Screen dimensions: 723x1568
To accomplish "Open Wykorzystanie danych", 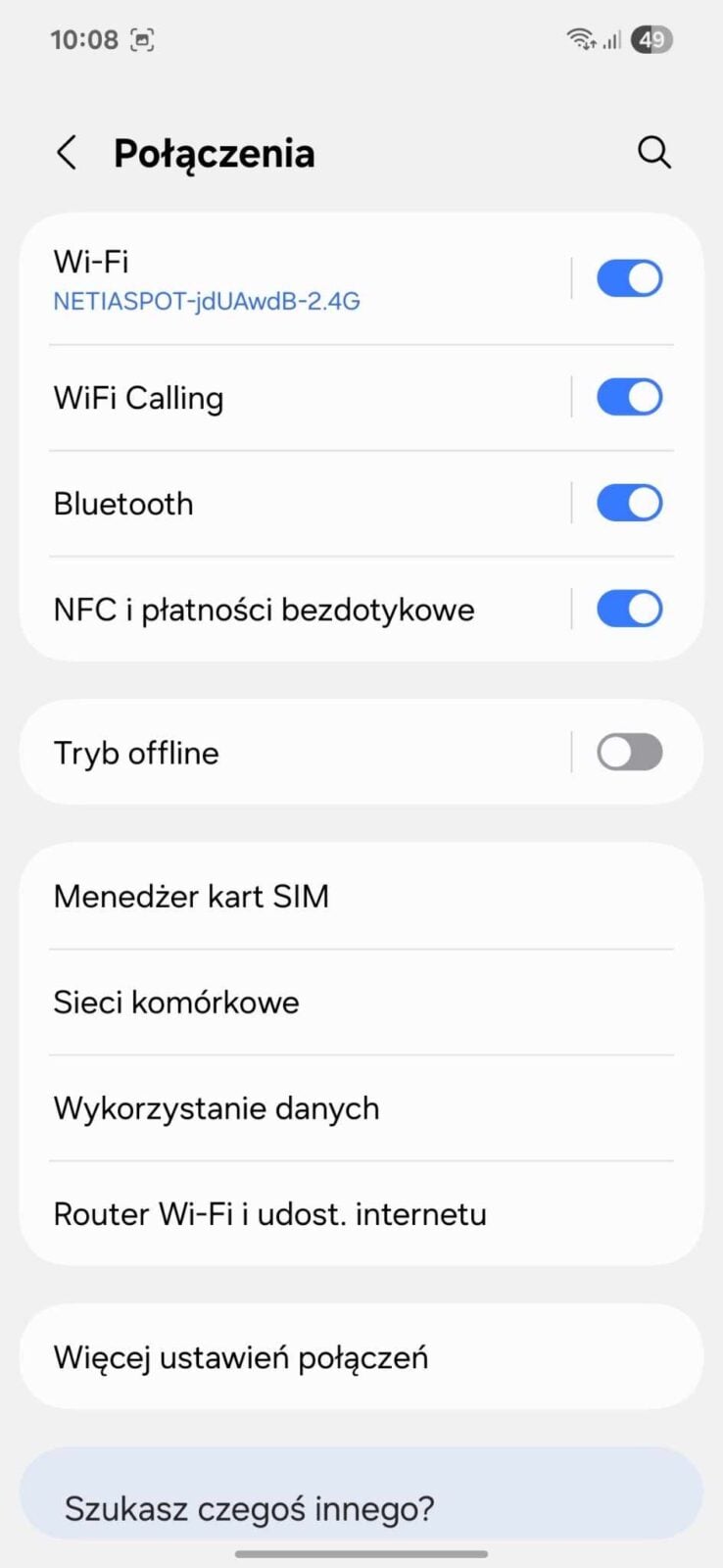I will [x=361, y=1108].
